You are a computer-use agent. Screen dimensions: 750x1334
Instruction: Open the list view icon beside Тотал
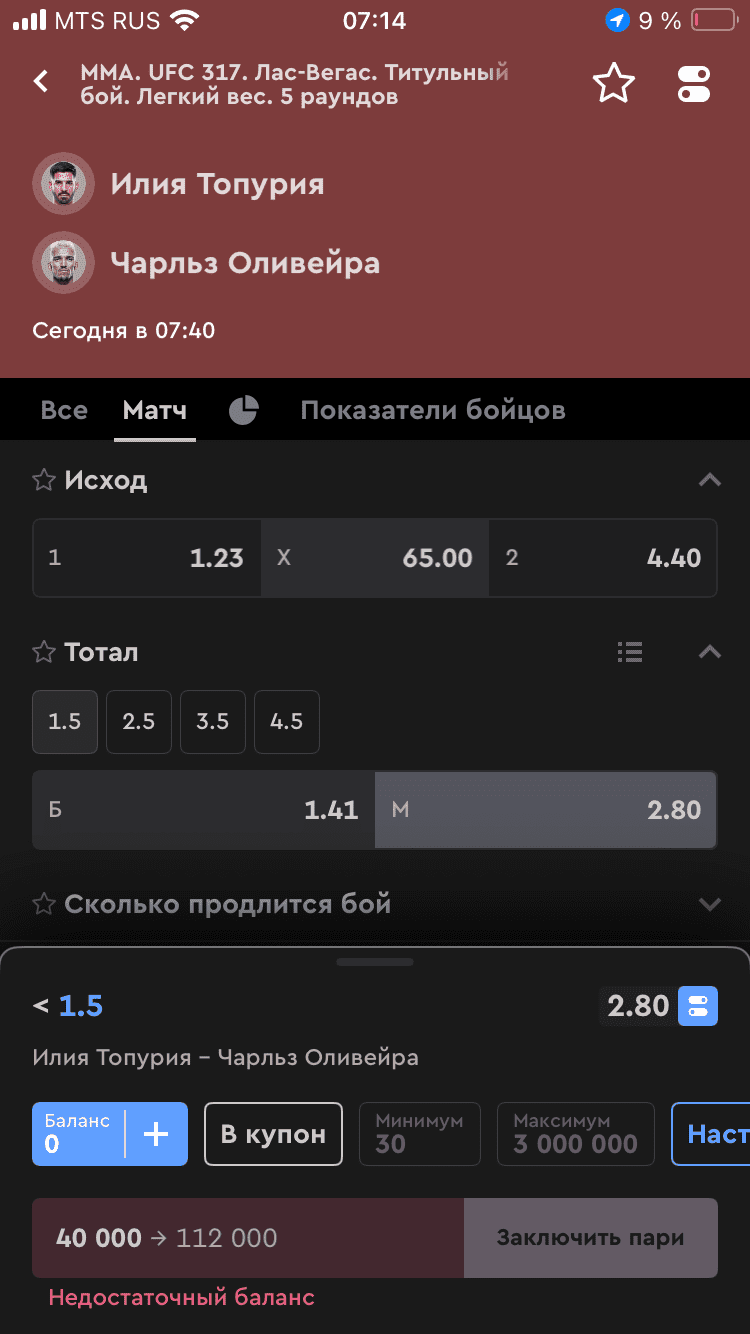pyautogui.click(x=630, y=653)
